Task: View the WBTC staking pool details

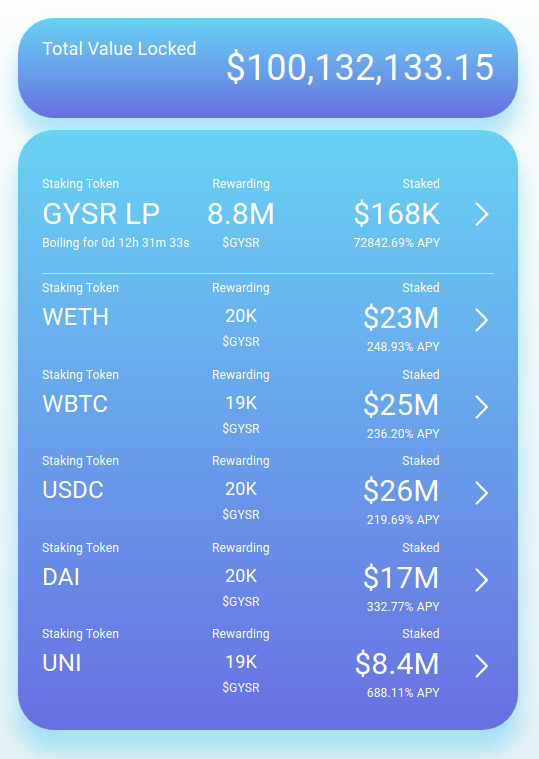Action: (268, 404)
